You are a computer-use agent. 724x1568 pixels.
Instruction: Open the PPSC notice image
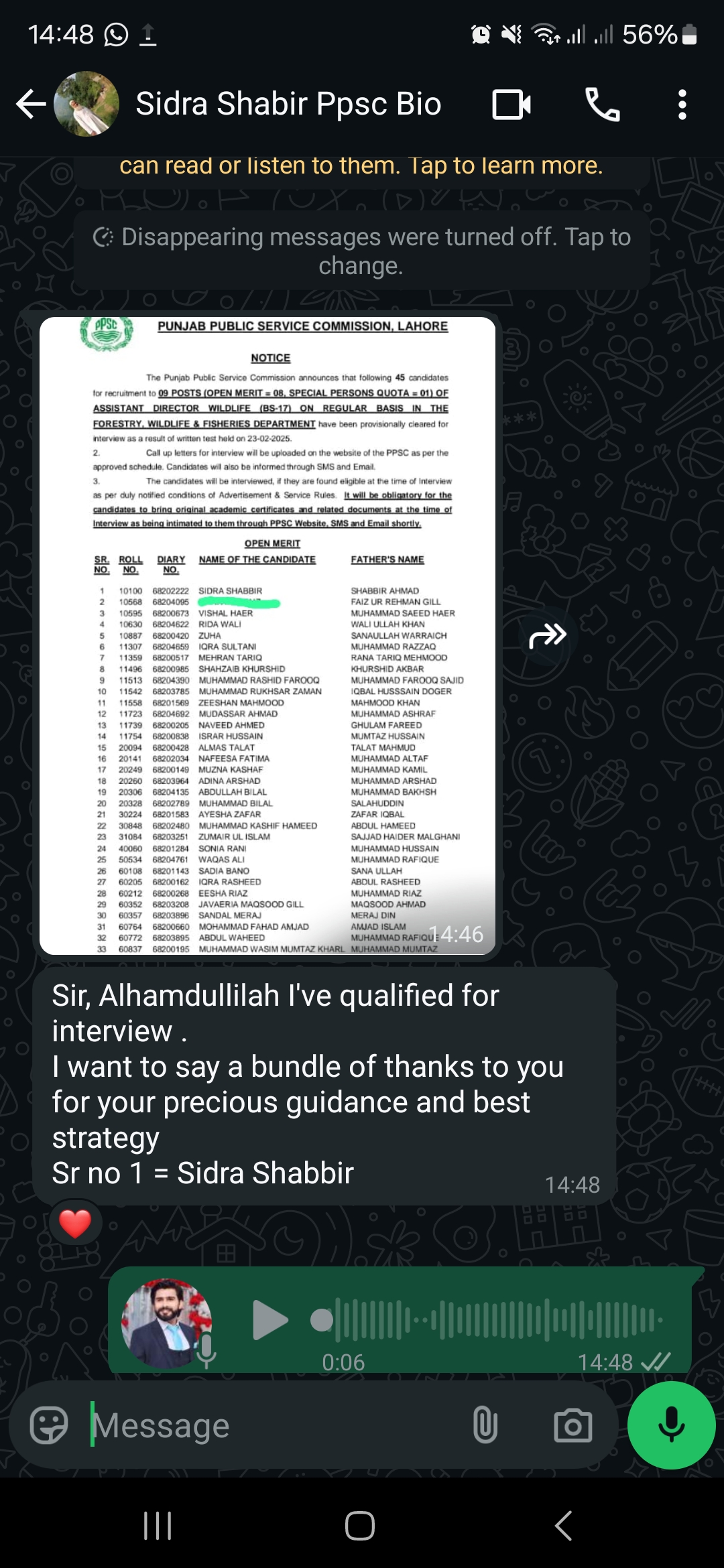(x=267, y=635)
